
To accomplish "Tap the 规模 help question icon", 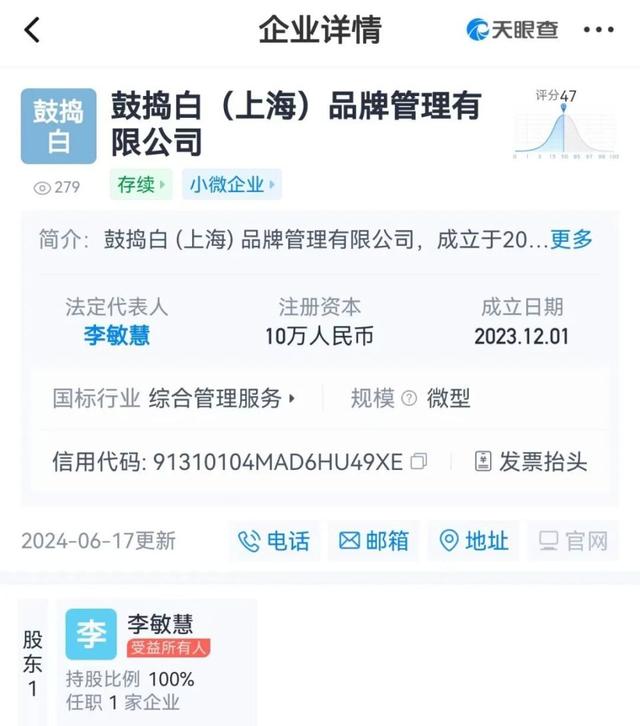I will pos(409,398).
